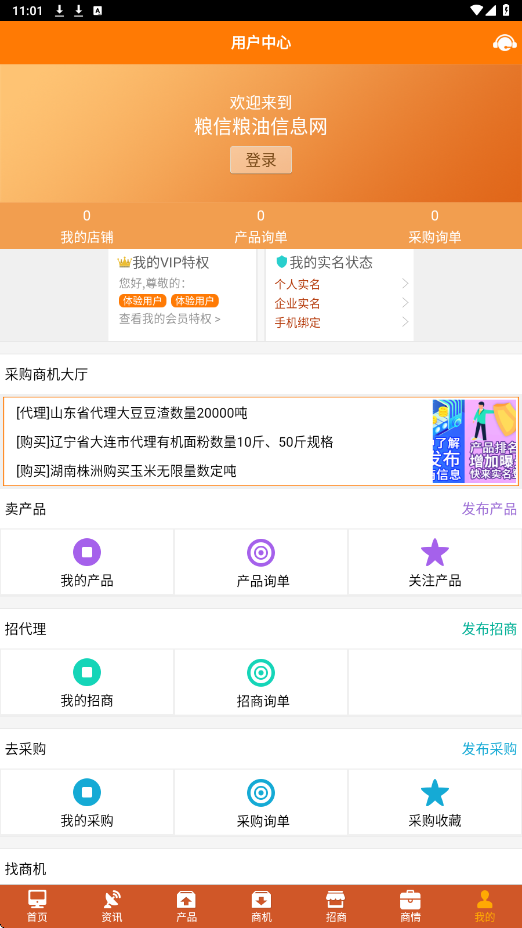Open the 山东省代理大豆豆渣 listing
This screenshot has height=928, width=522.
[132, 413]
